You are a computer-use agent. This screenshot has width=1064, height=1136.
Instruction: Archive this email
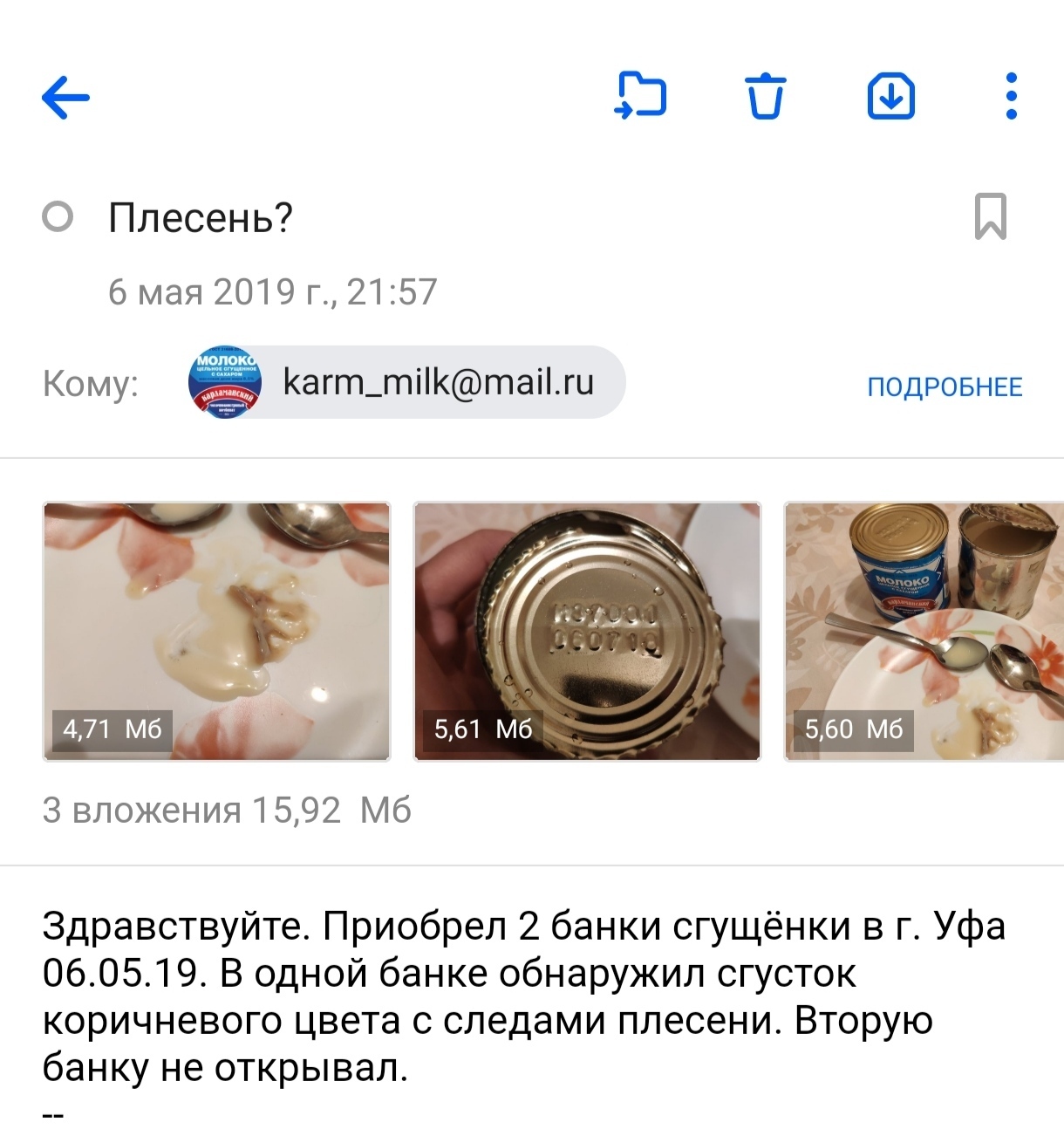(x=890, y=96)
